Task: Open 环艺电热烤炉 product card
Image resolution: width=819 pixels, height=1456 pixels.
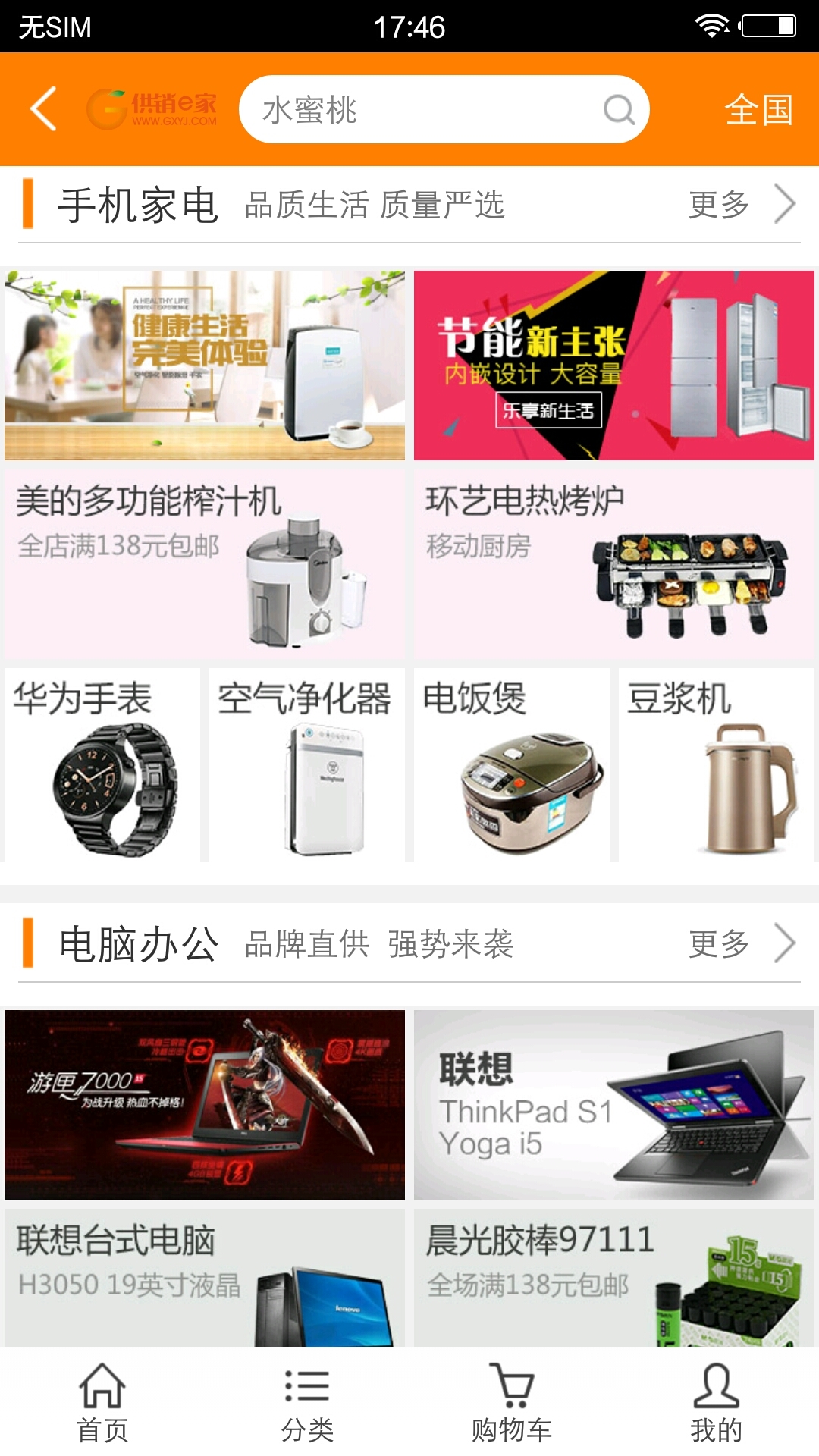Action: tap(614, 563)
